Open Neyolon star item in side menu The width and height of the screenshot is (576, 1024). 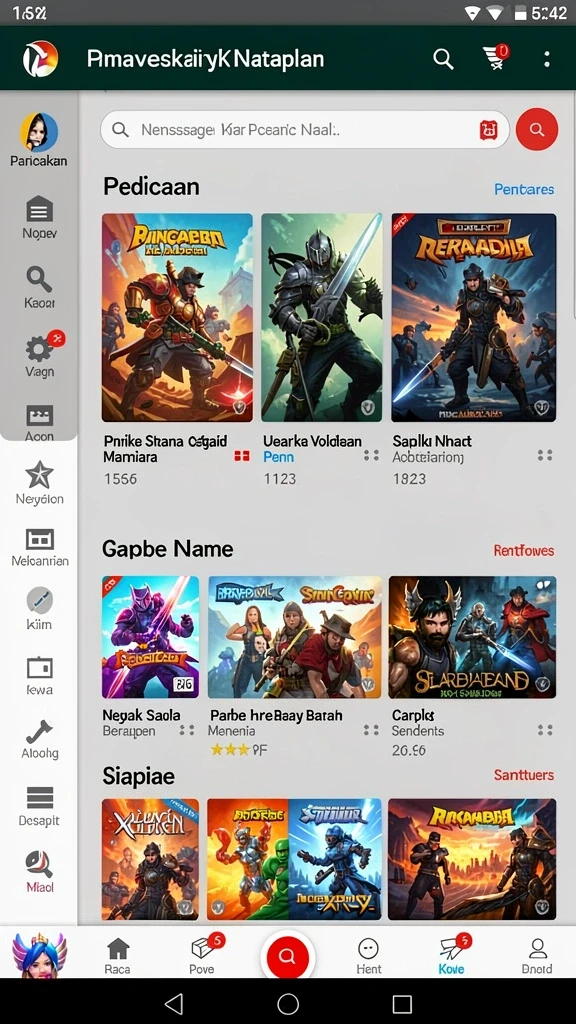pyautogui.click(x=39, y=483)
